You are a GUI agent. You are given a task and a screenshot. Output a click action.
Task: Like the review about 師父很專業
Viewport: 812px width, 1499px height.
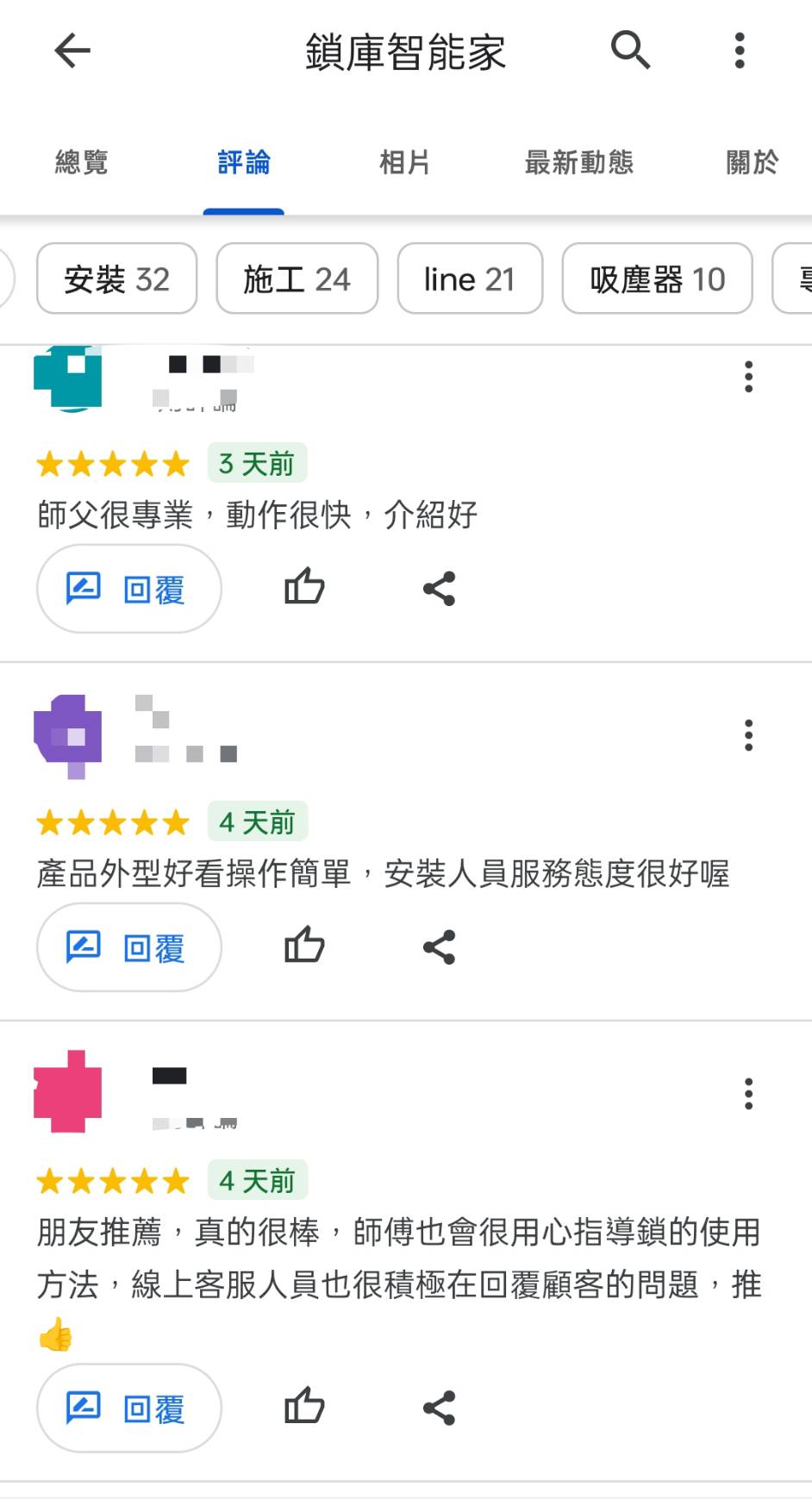[x=304, y=587]
